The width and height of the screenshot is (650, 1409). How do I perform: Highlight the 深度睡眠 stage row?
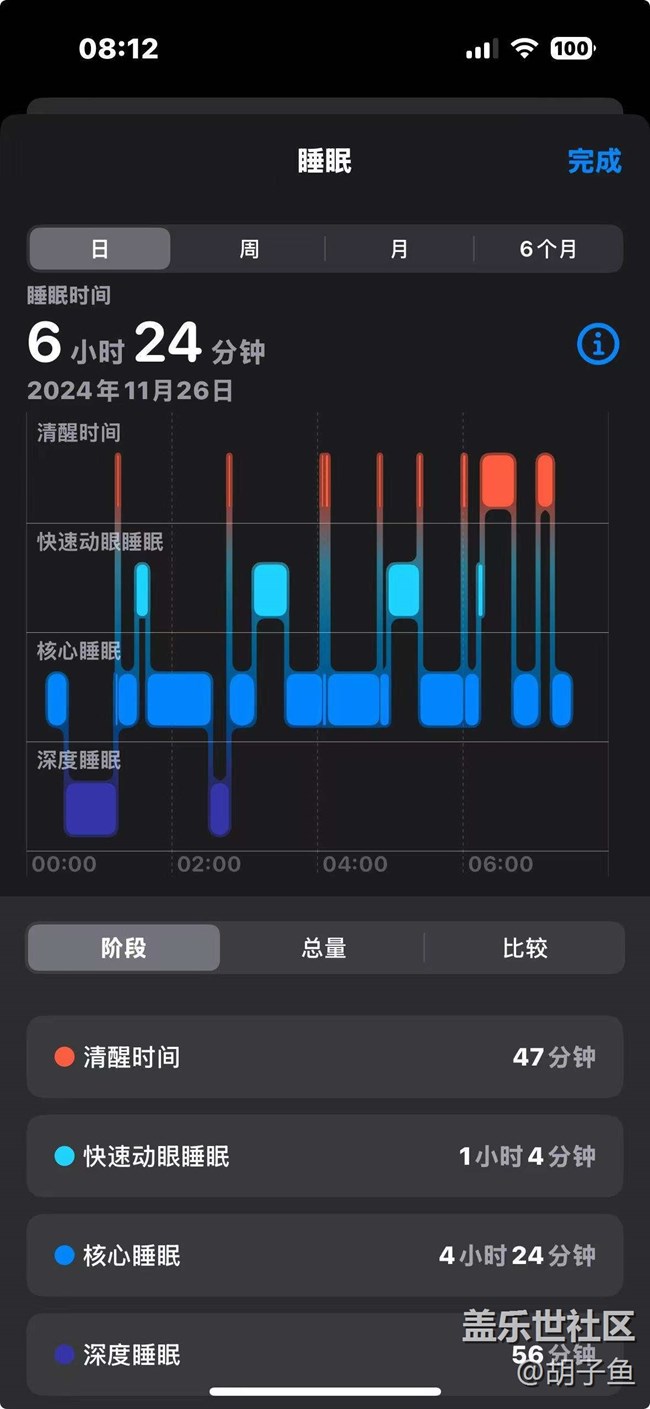324,1354
